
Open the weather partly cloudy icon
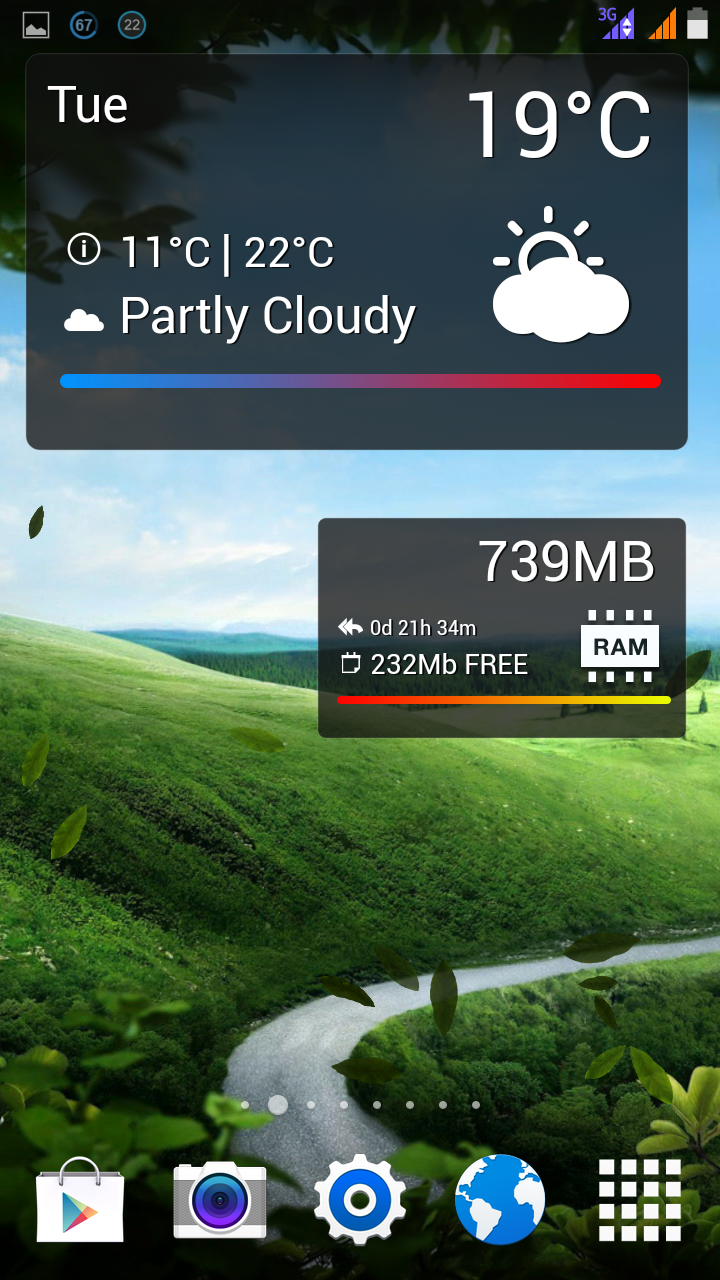558,272
